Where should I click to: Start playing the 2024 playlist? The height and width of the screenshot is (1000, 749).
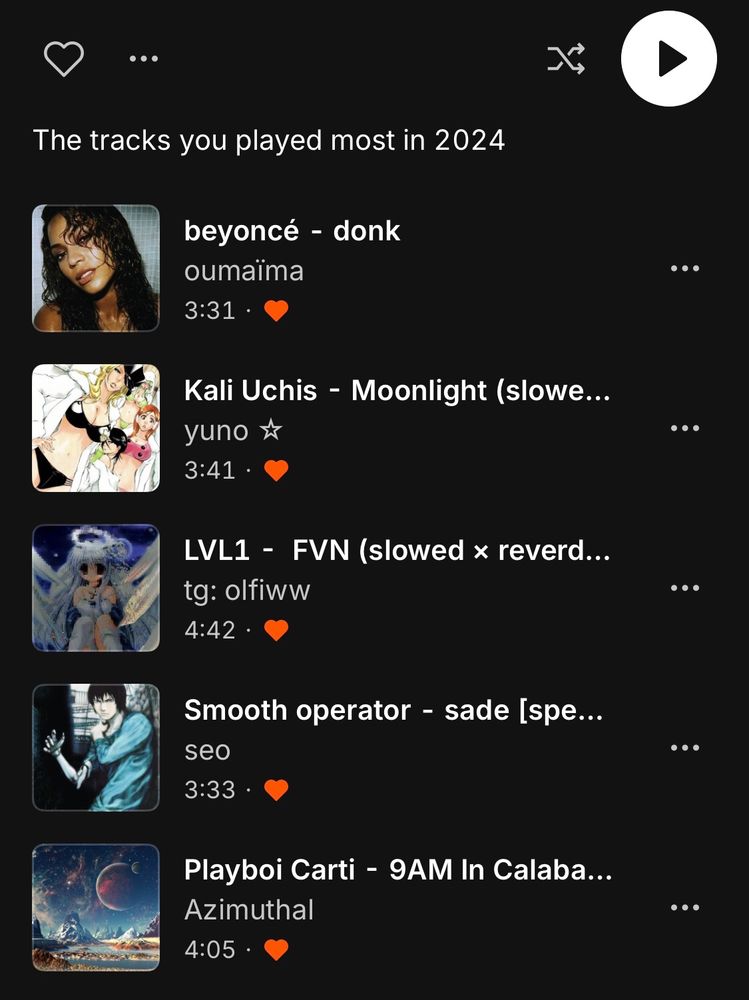pyautogui.click(x=669, y=59)
